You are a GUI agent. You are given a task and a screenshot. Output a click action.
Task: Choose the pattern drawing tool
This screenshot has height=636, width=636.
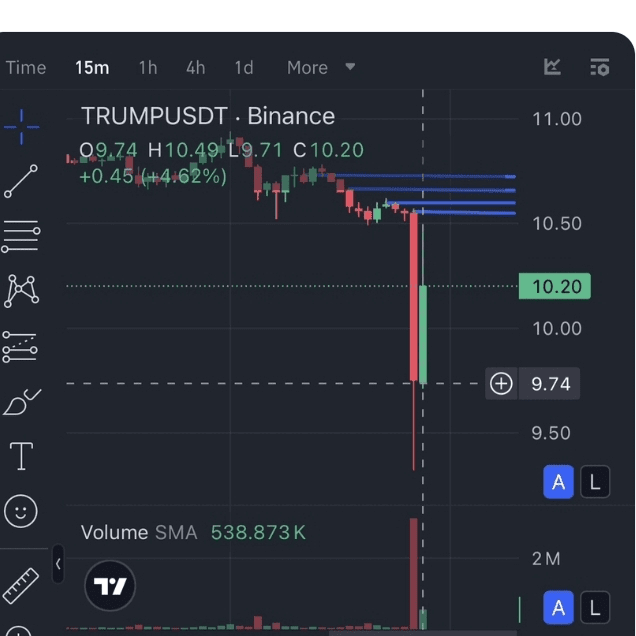coord(21,291)
